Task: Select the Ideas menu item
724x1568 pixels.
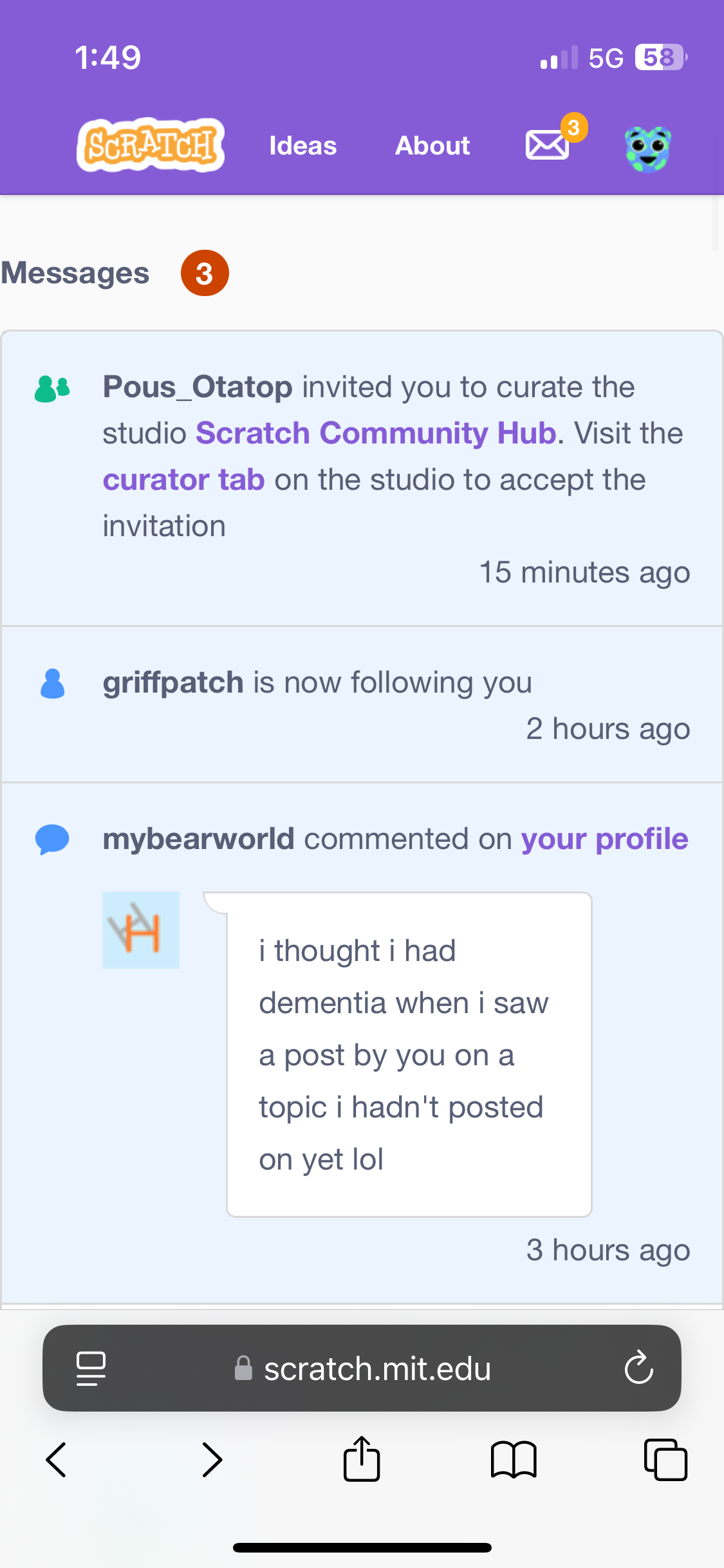Action: [x=302, y=145]
